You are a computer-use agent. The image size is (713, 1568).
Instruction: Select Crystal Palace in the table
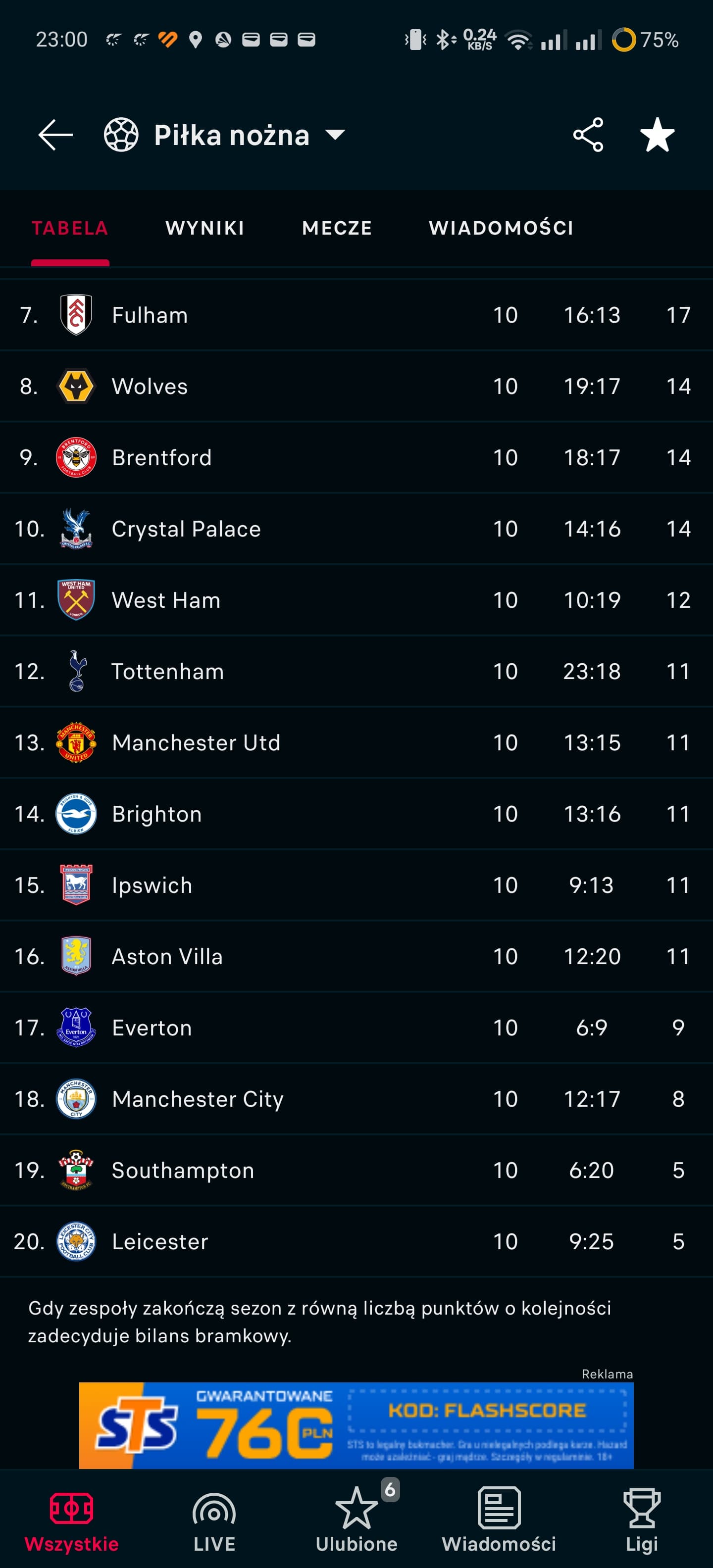click(x=356, y=528)
